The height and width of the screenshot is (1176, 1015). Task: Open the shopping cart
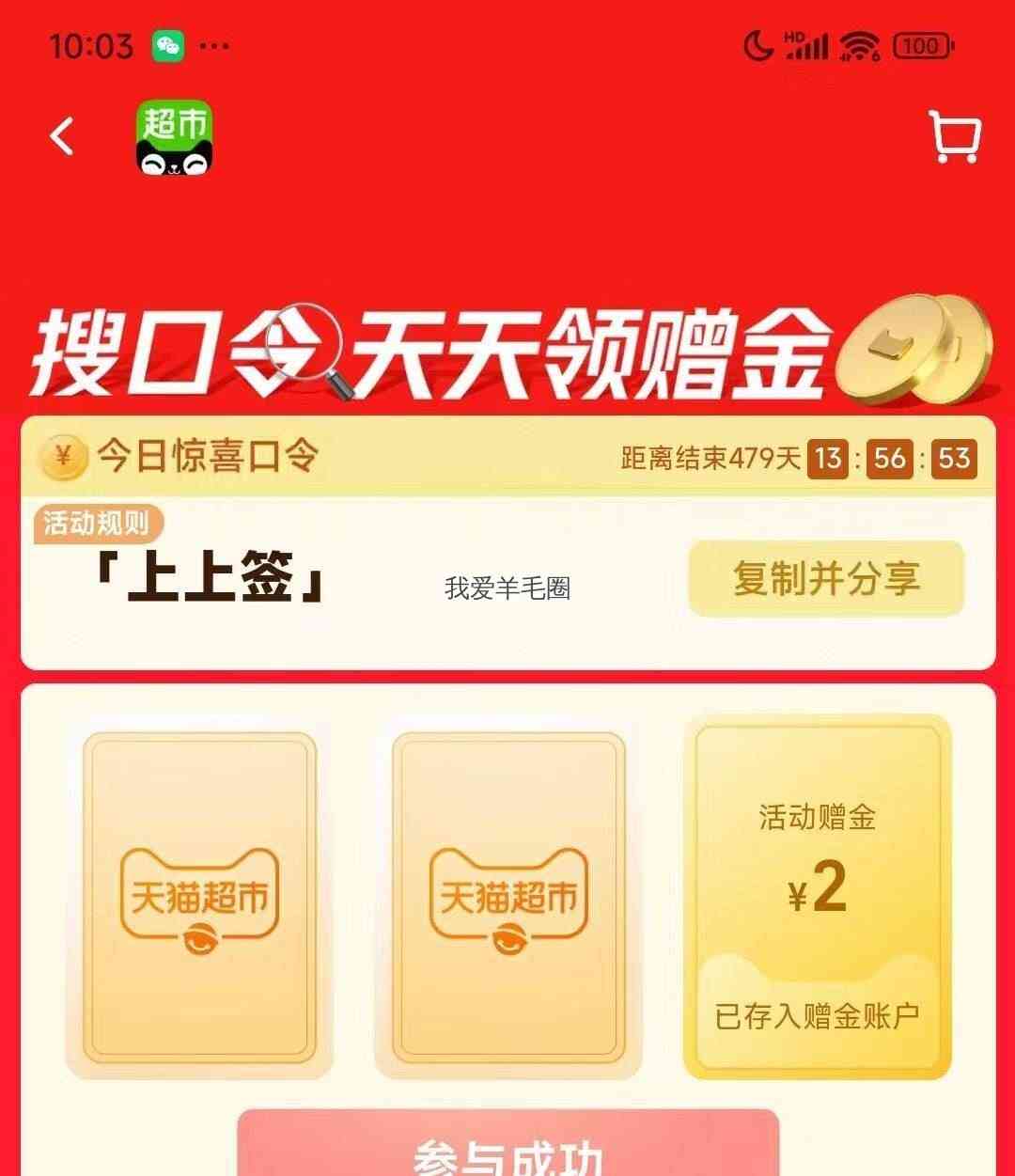(x=955, y=137)
